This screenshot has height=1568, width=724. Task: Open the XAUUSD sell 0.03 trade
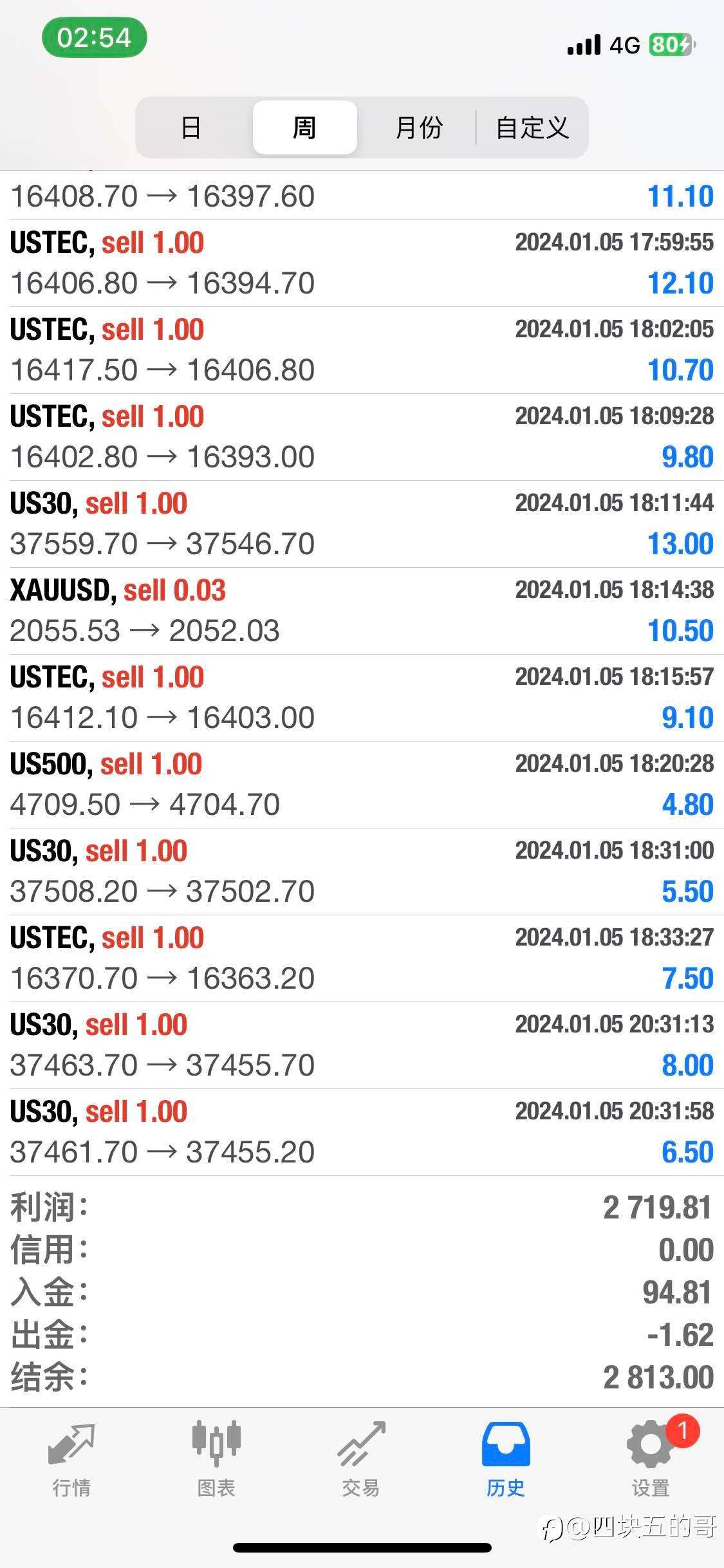(362, 611)
